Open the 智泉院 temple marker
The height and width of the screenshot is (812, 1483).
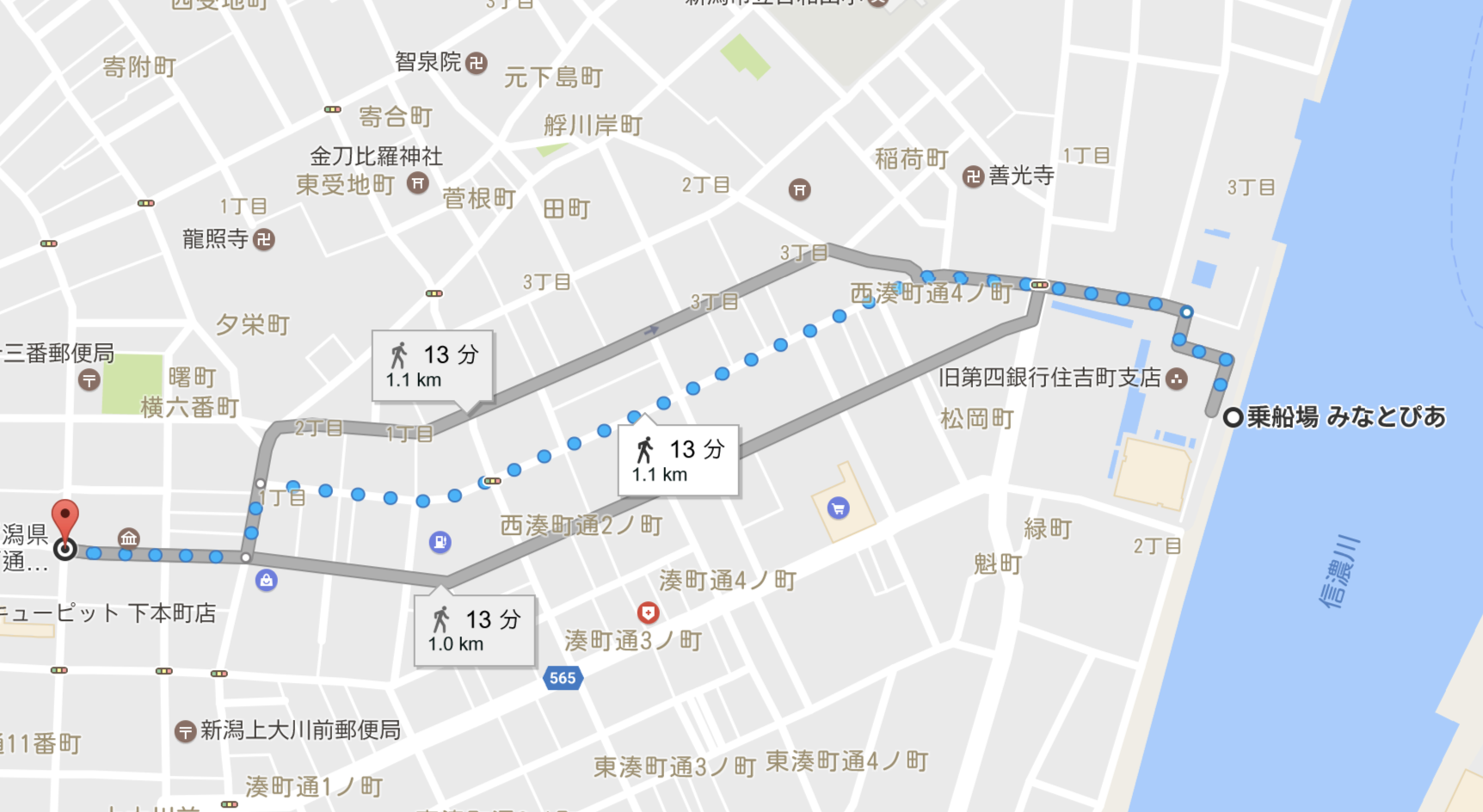(476, 63)
